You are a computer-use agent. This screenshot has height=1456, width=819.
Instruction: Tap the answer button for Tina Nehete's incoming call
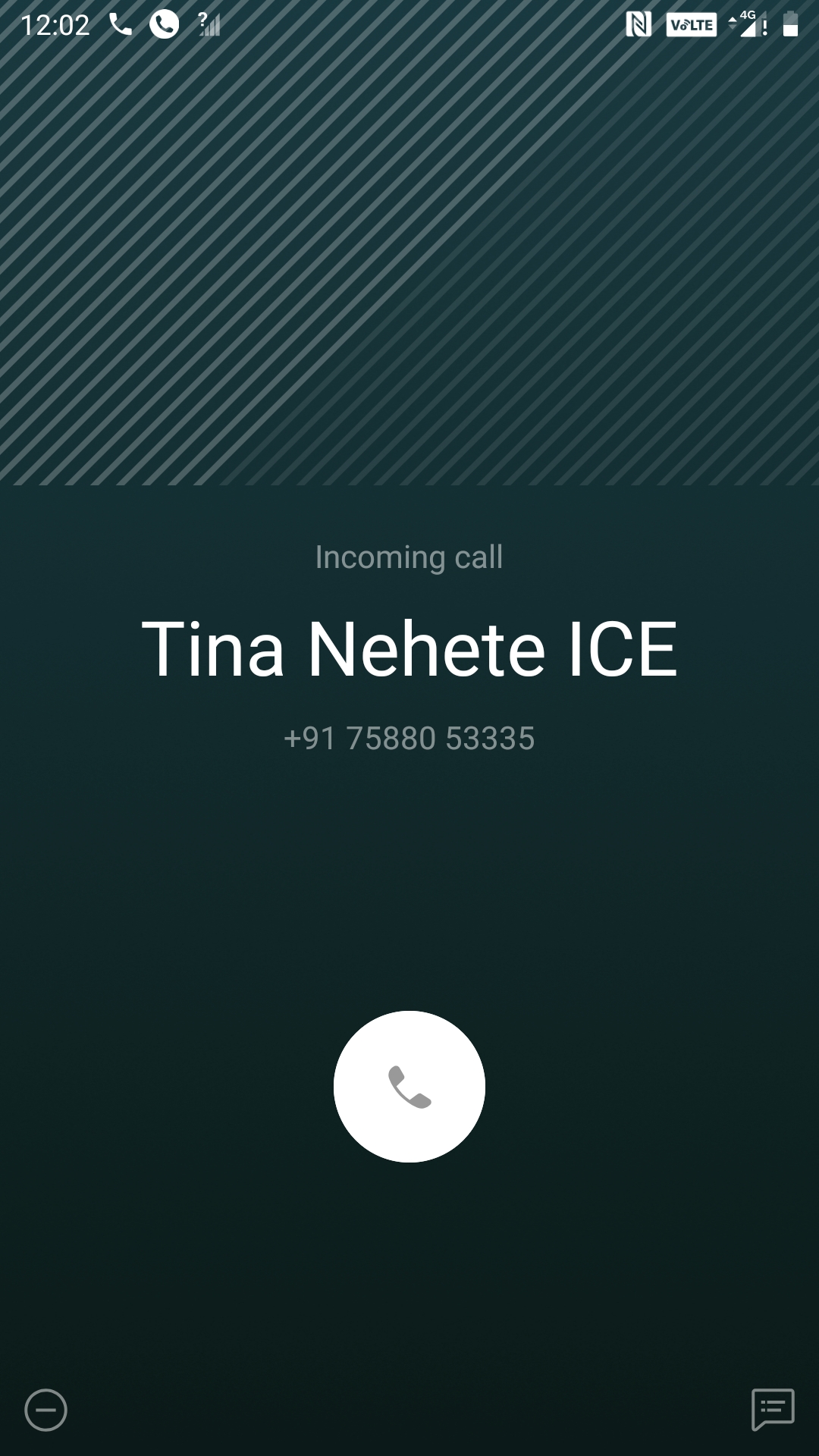click(x=409, y=1086)
